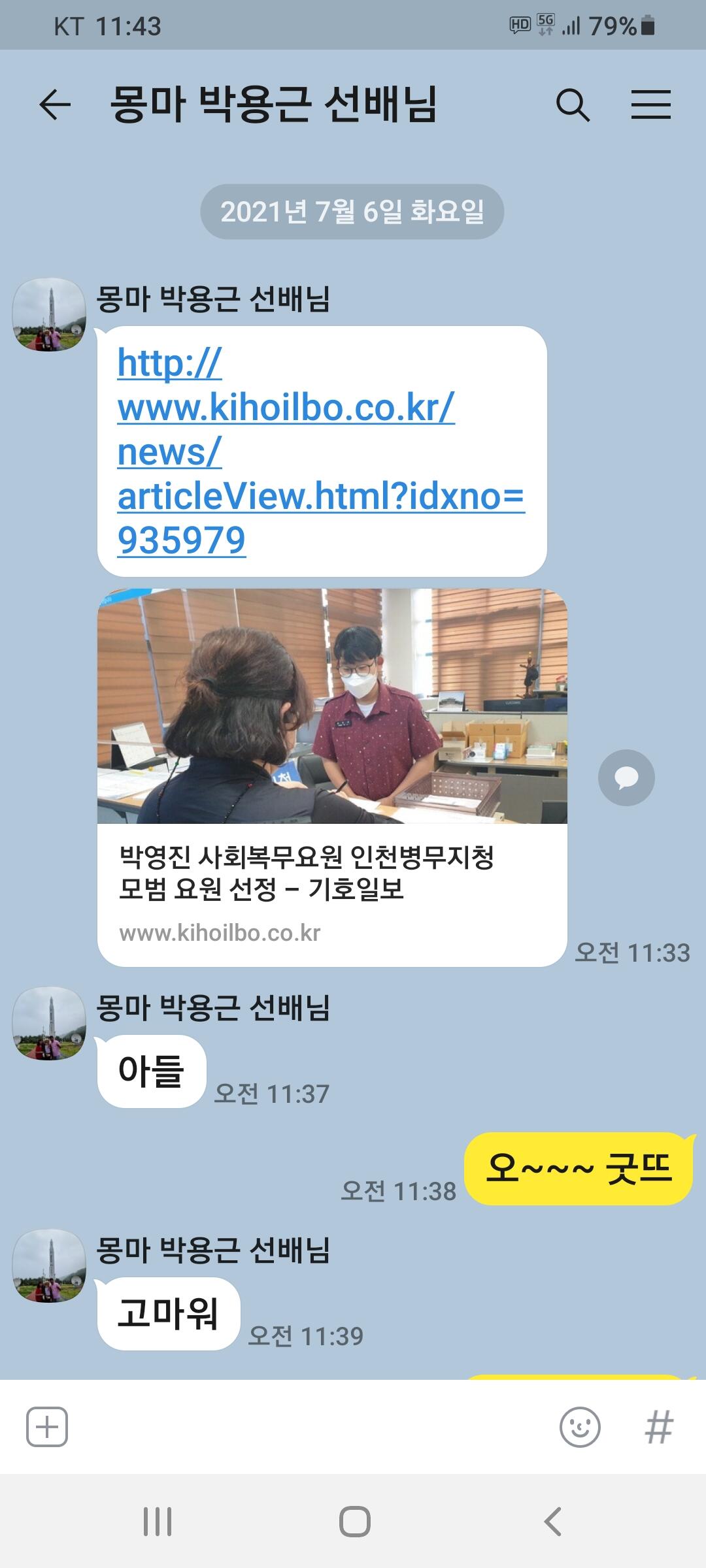This screenshot has width=706, height=1568.
Task: Tap the system home button
Action: tap(354, 1522)
